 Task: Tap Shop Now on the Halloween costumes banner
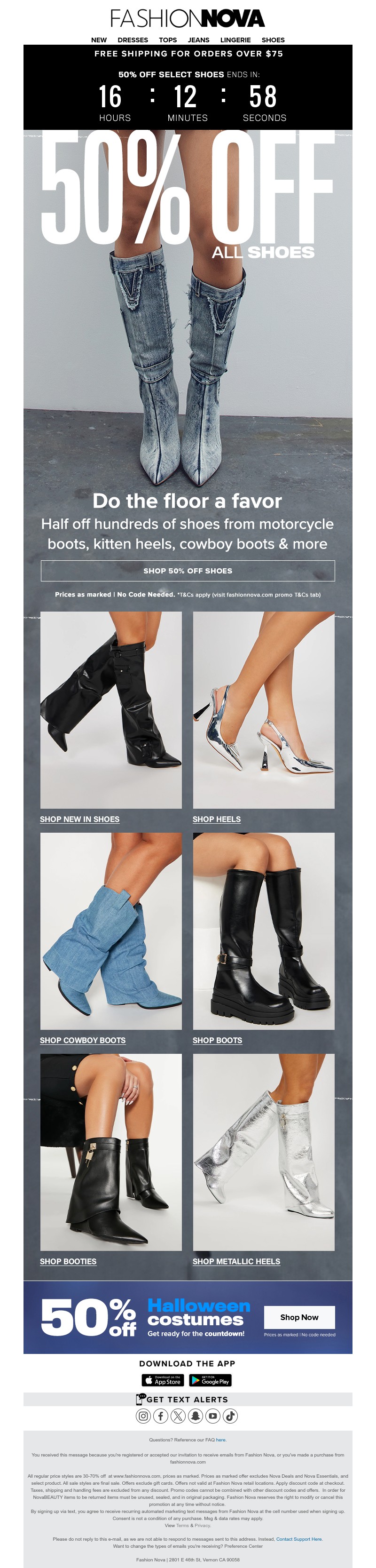point(299,1317)
